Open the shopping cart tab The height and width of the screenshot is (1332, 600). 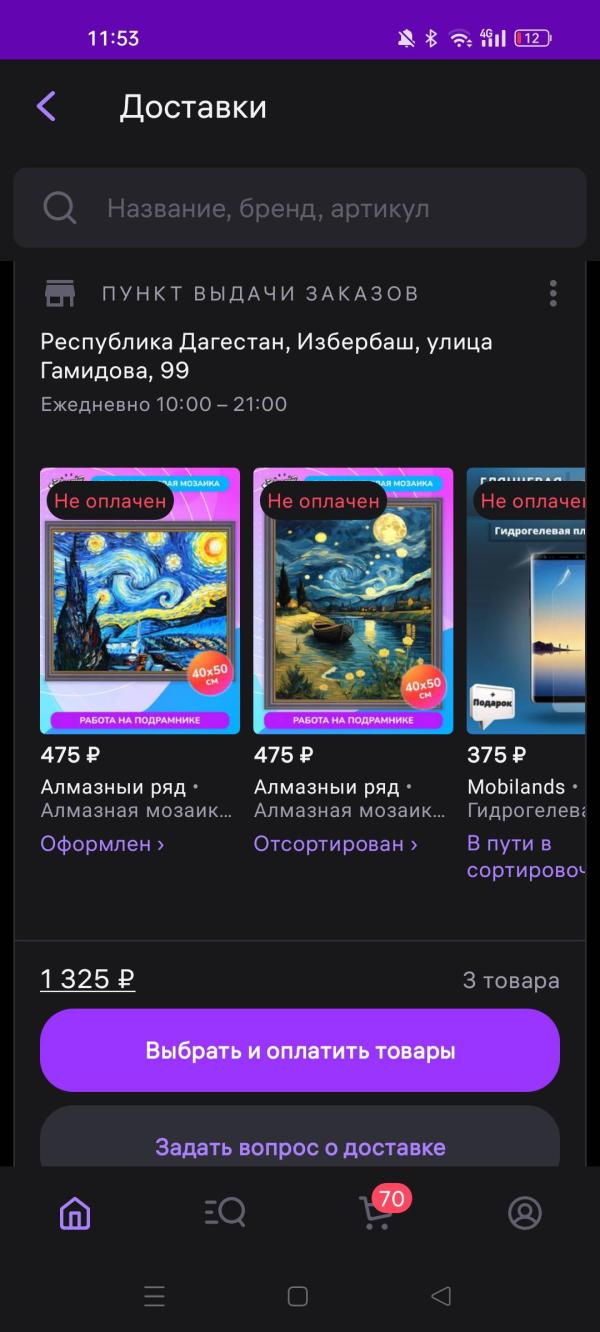[376, 1213]
